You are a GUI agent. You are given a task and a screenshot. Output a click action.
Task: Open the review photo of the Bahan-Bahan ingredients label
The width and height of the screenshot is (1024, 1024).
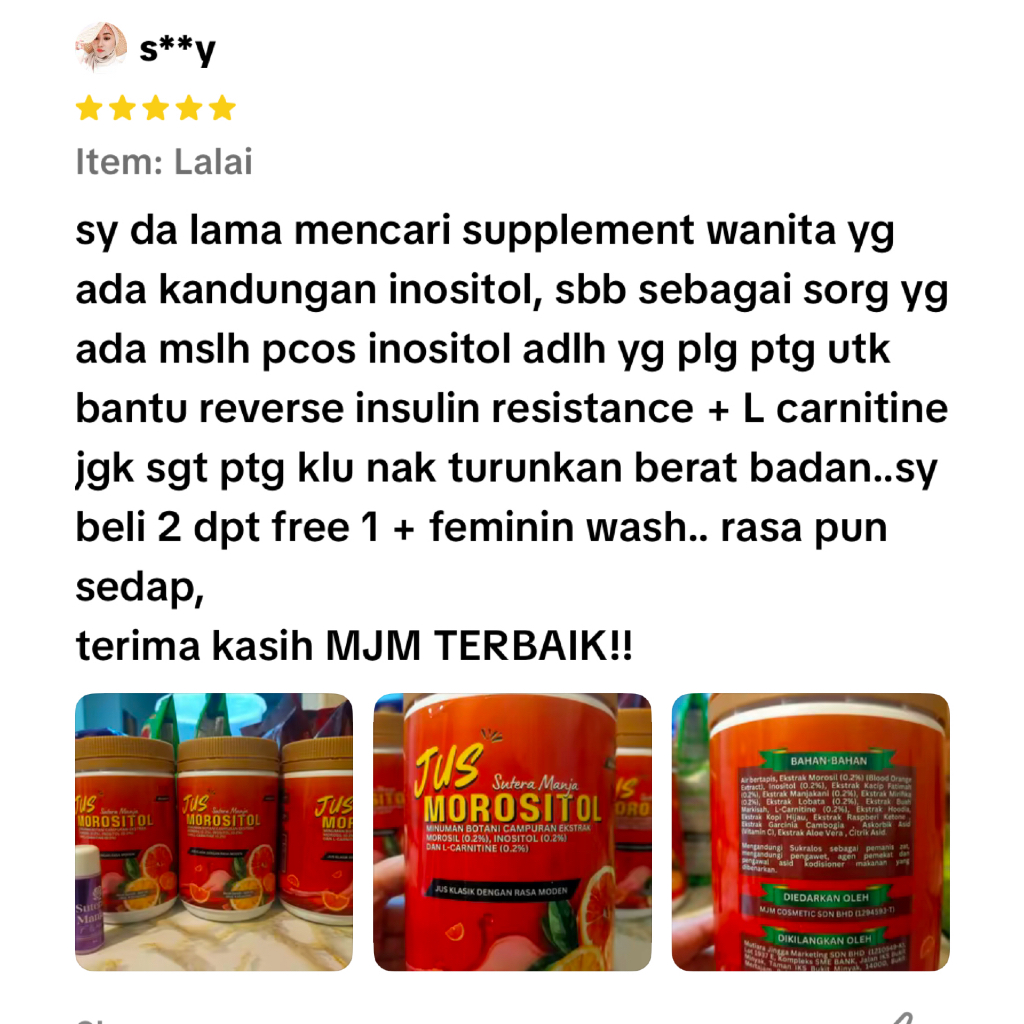811,832
